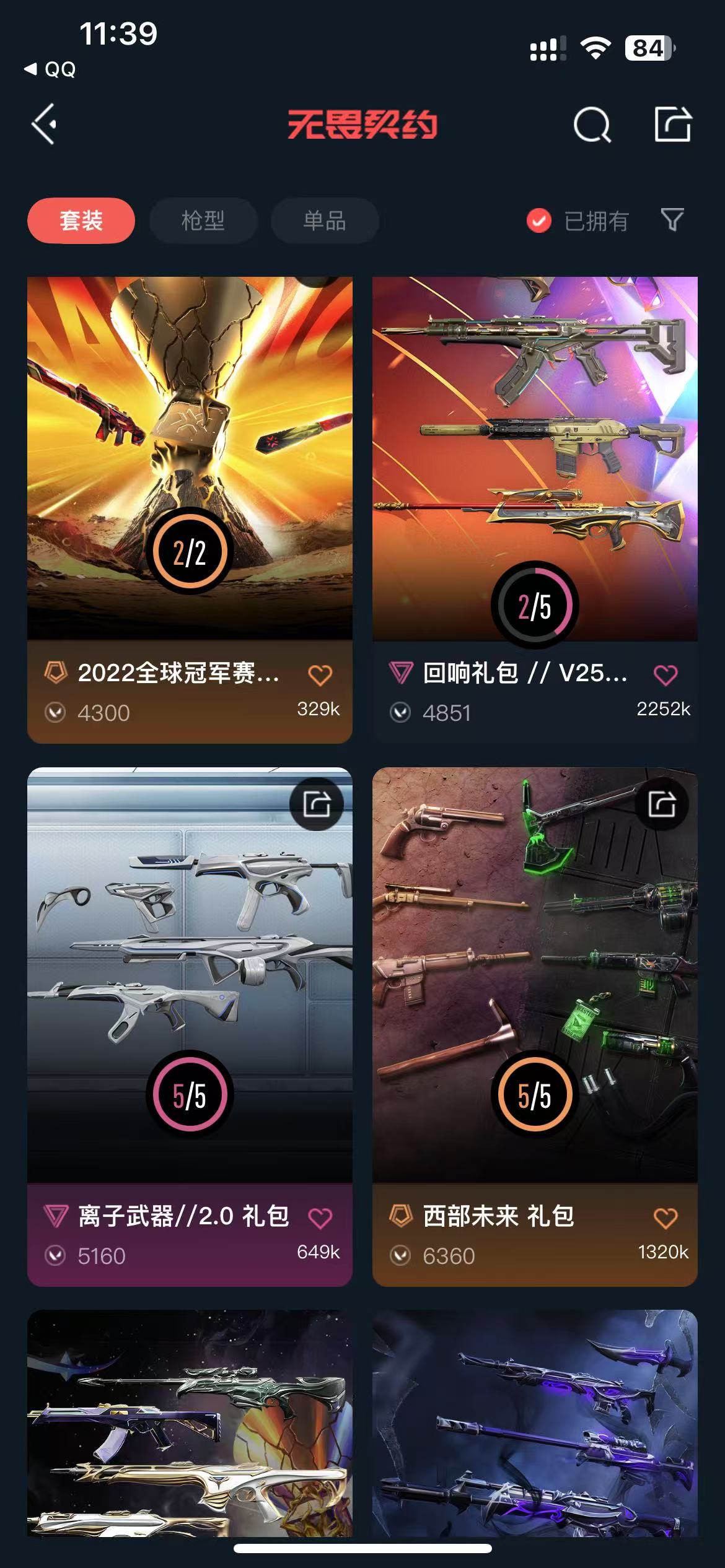Screen dimensions: 725x1568
Task: Go back using the top-left arrow
Action: pyautogui.click(x=44, y=124)
